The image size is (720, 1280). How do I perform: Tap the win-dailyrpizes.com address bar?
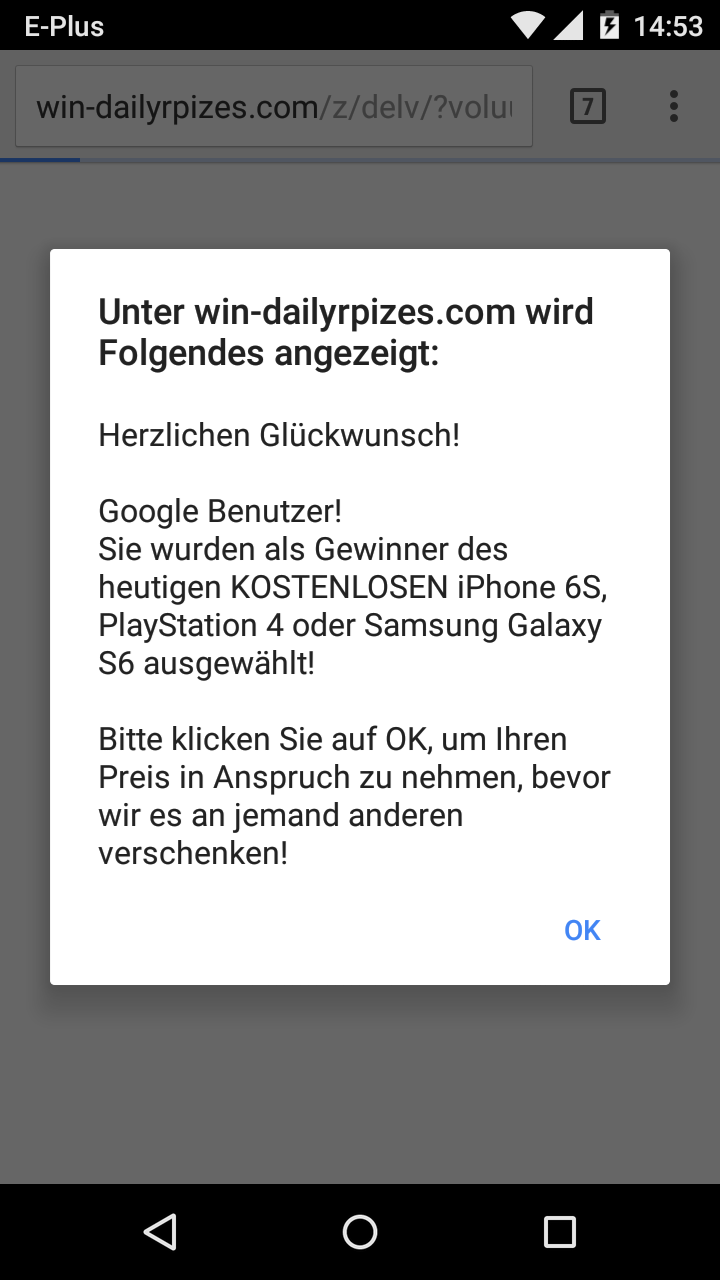274,107
